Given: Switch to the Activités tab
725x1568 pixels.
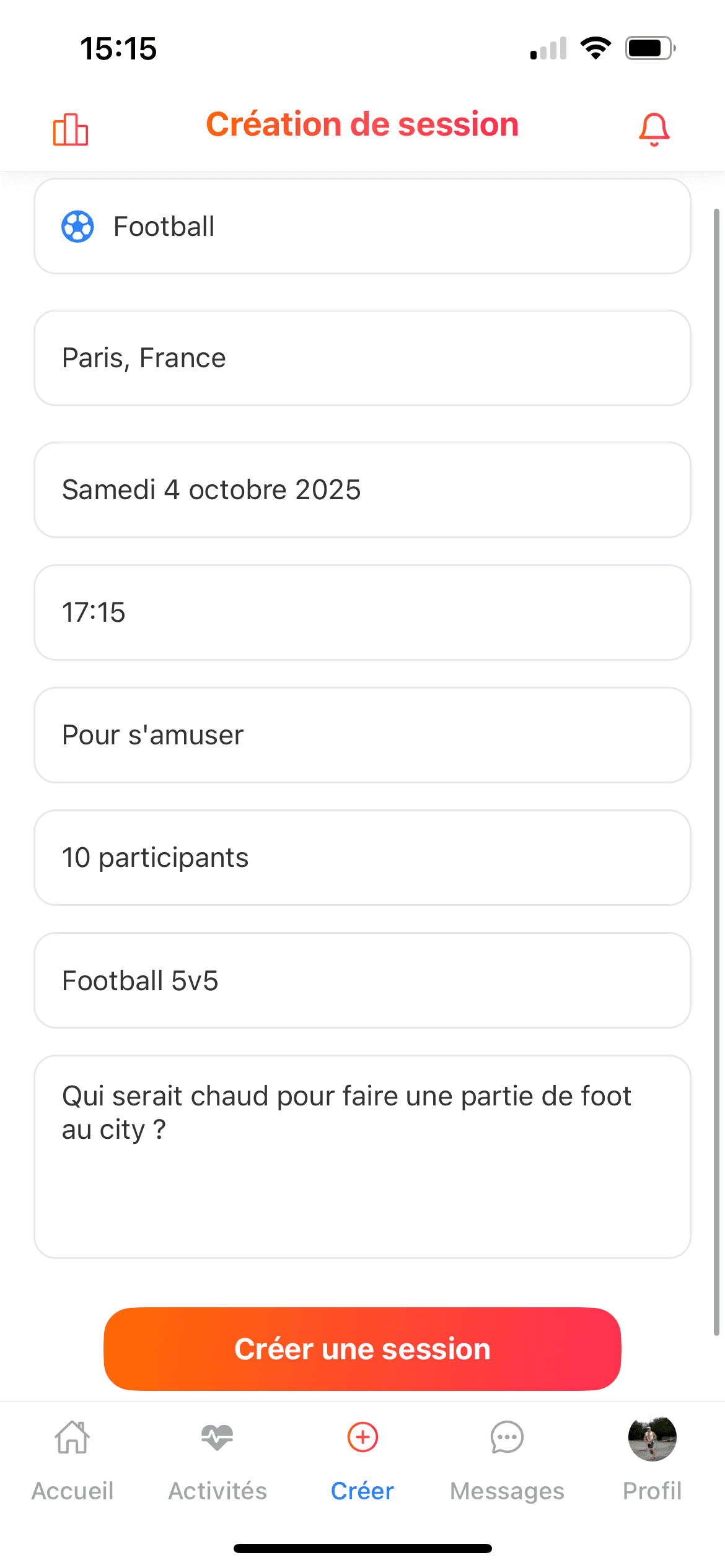Looking at the screenshot, I should [x=217, y=1459].
